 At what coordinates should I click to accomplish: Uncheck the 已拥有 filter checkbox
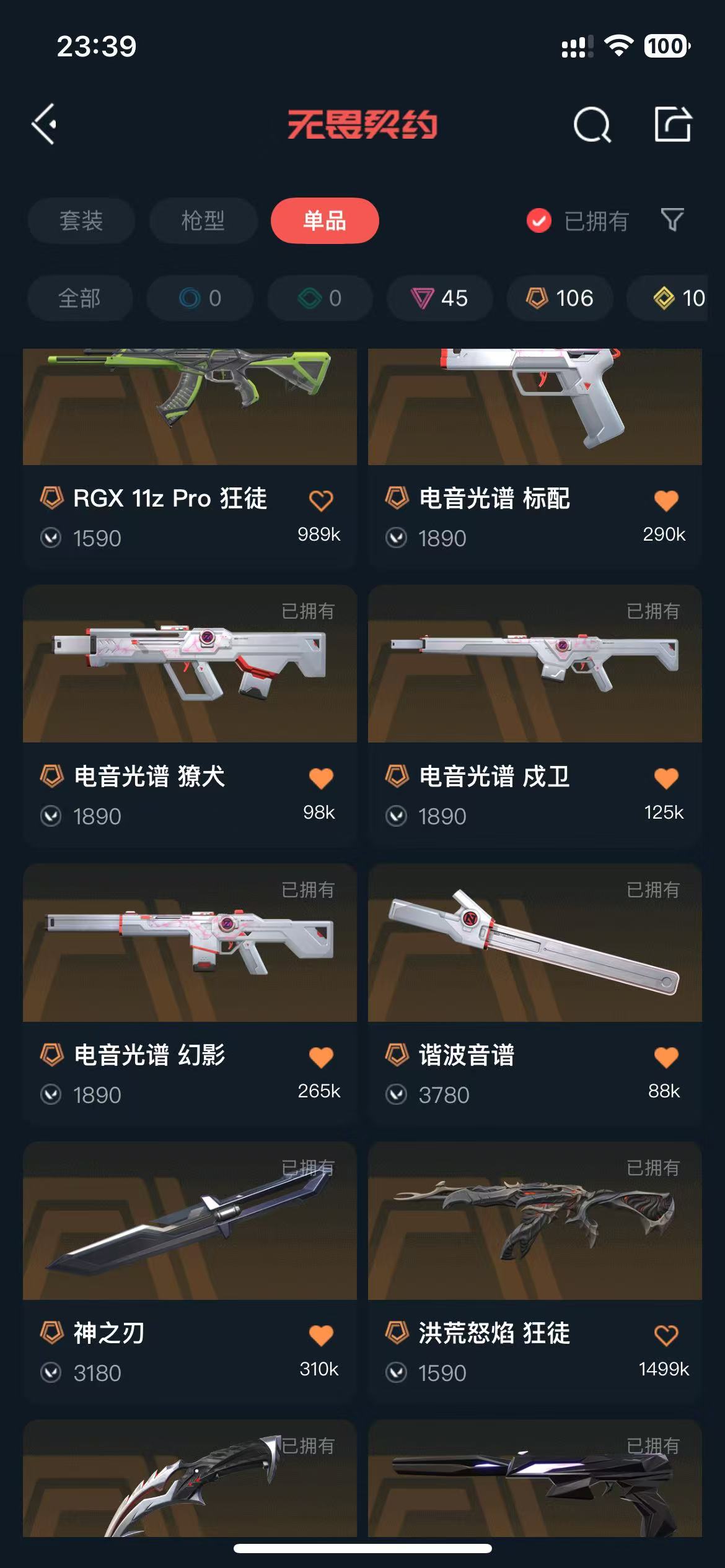click(539, 221)
